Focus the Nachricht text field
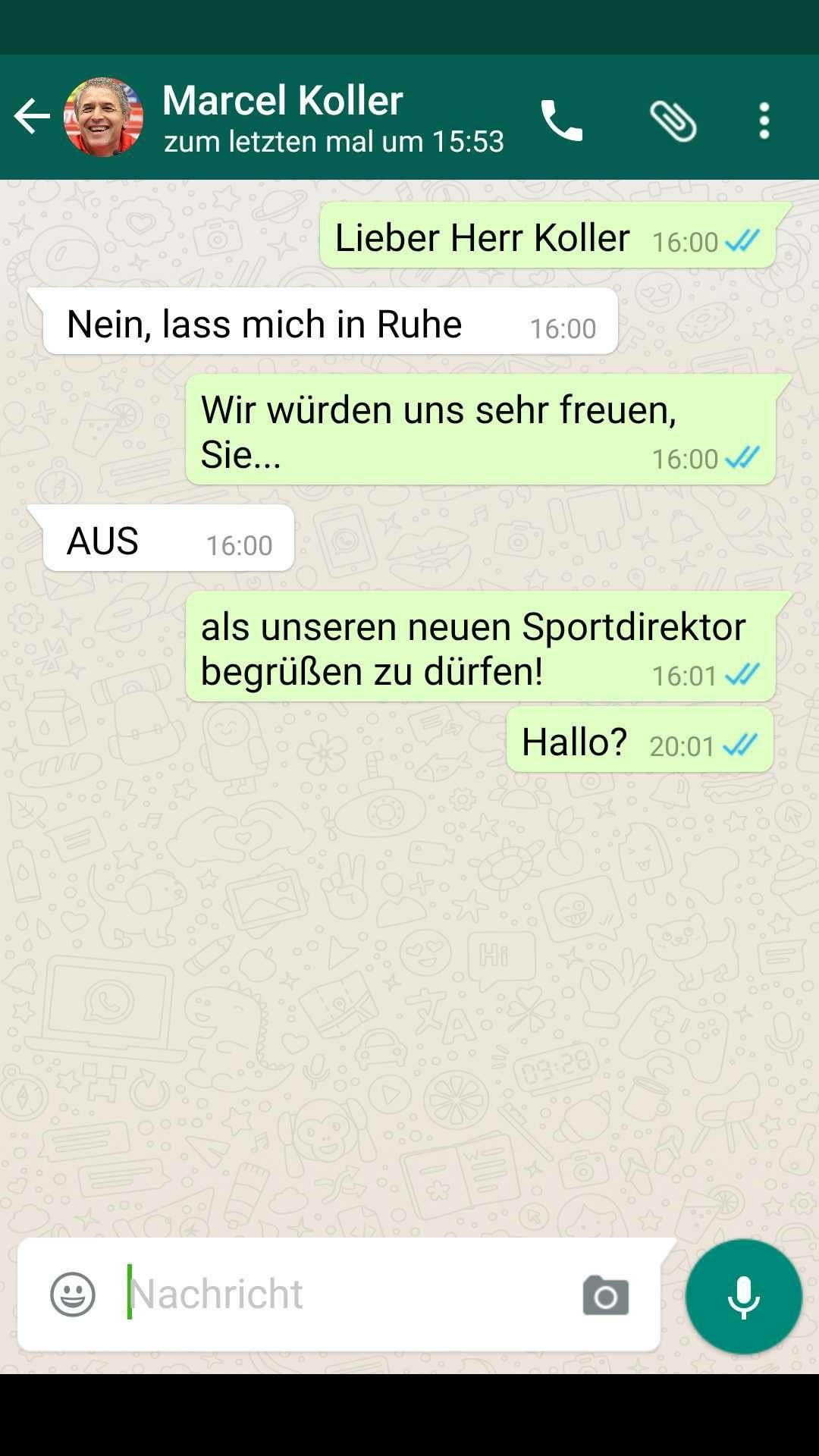819x1456 pixels. pyautogui.click(x=341, y=1294)
